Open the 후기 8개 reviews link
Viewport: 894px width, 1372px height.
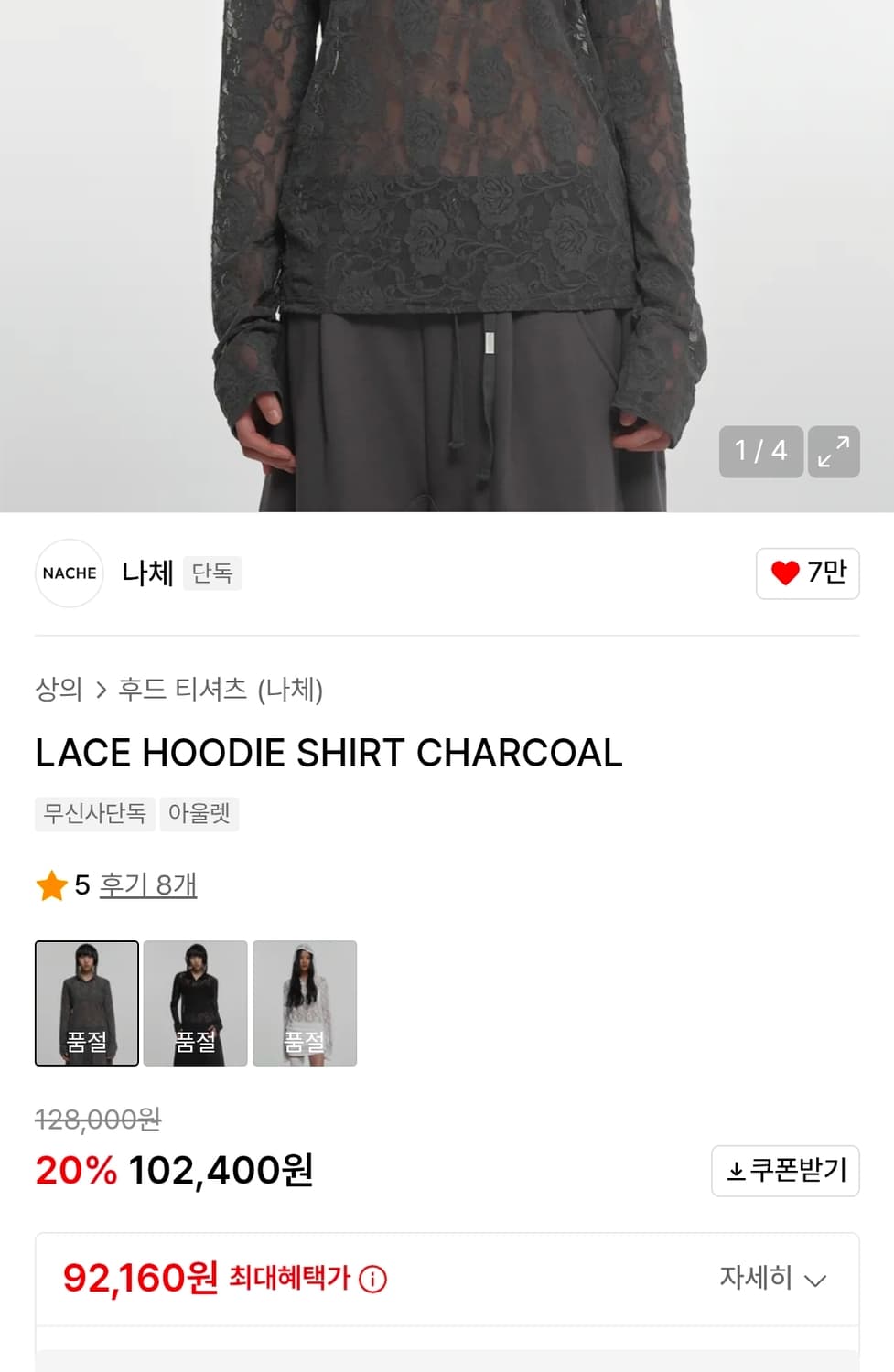[148, 884]
